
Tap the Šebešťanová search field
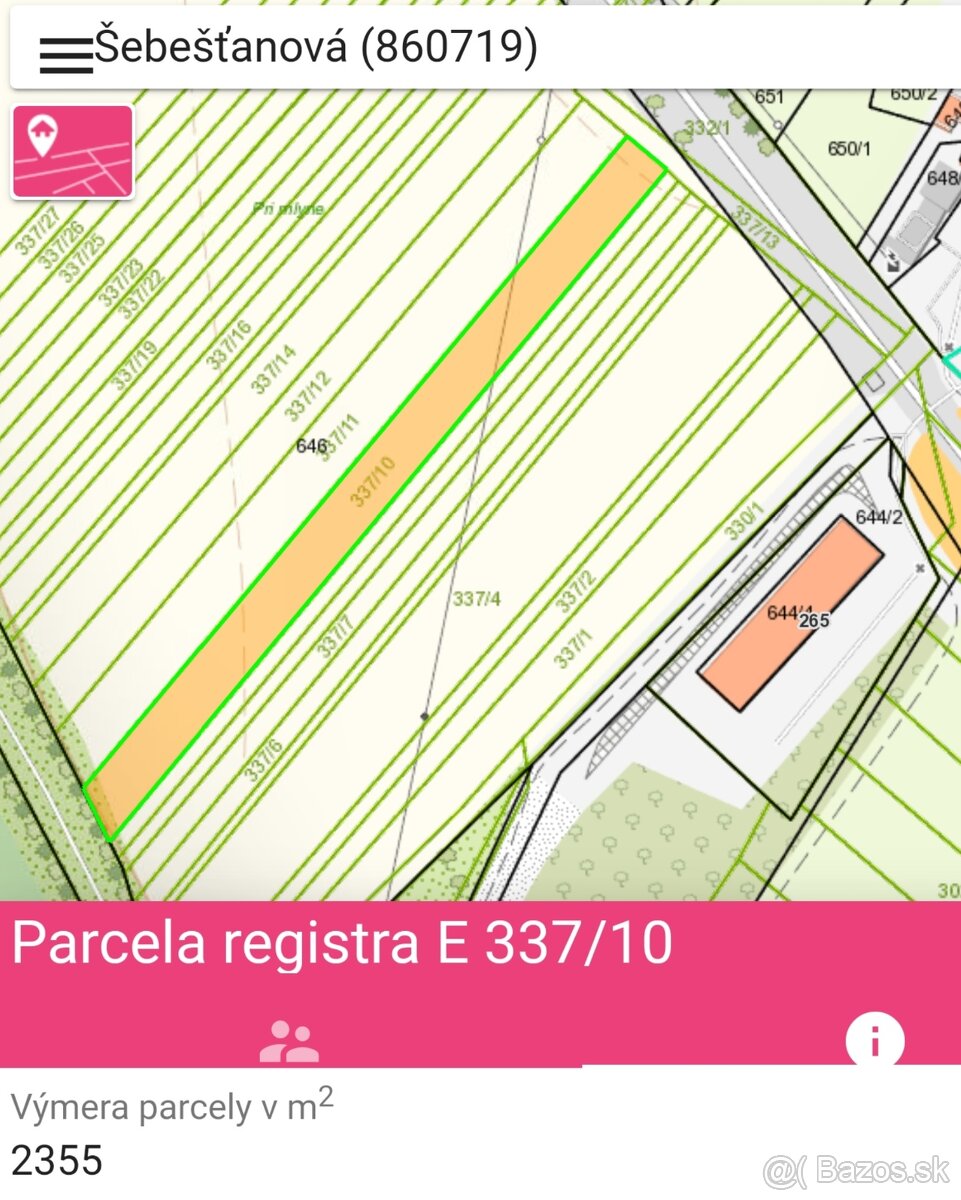click(x=400, y=47)
